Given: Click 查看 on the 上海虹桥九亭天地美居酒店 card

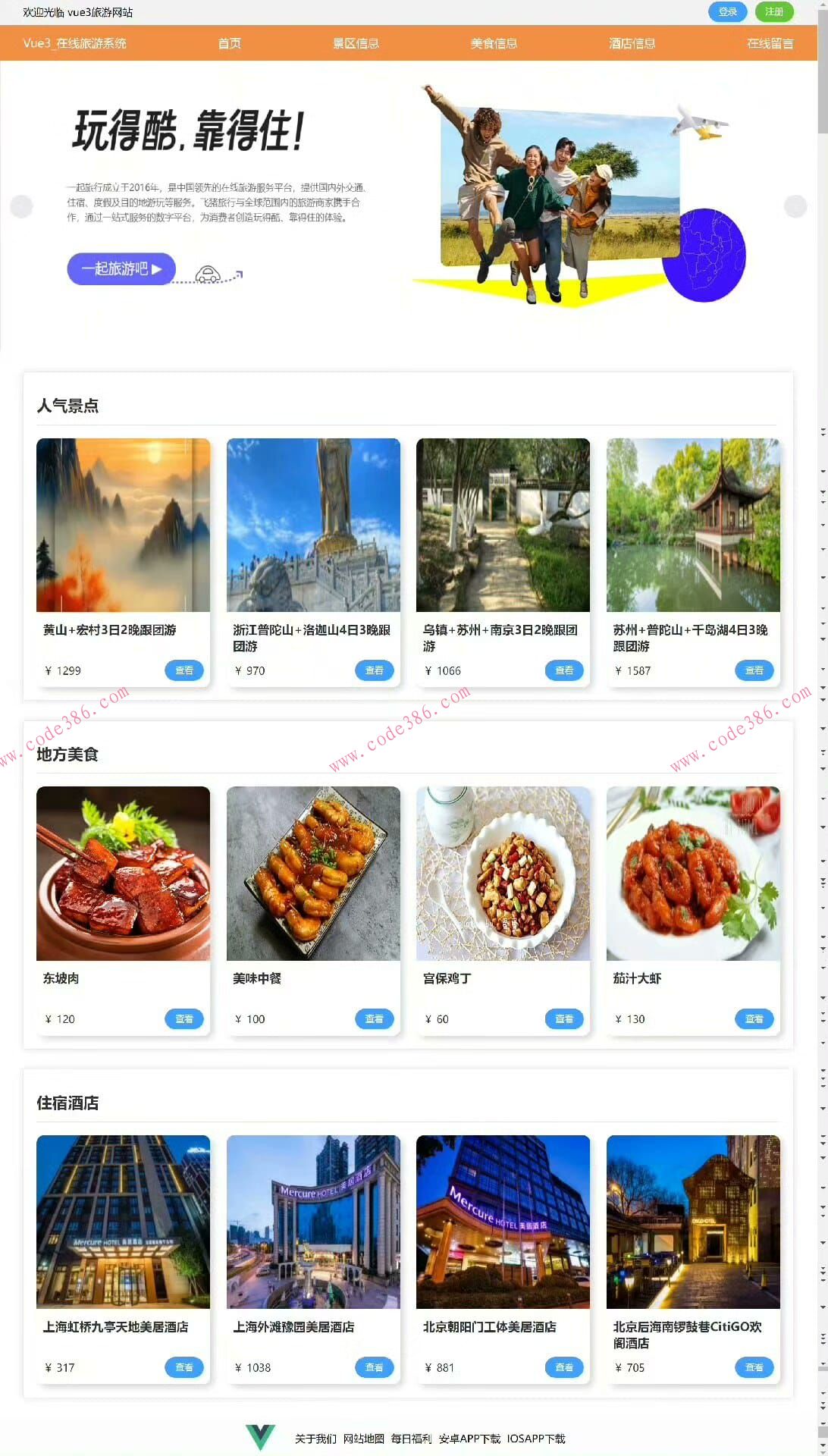Looking at the screenshot, I should (x=184, y=1368).
